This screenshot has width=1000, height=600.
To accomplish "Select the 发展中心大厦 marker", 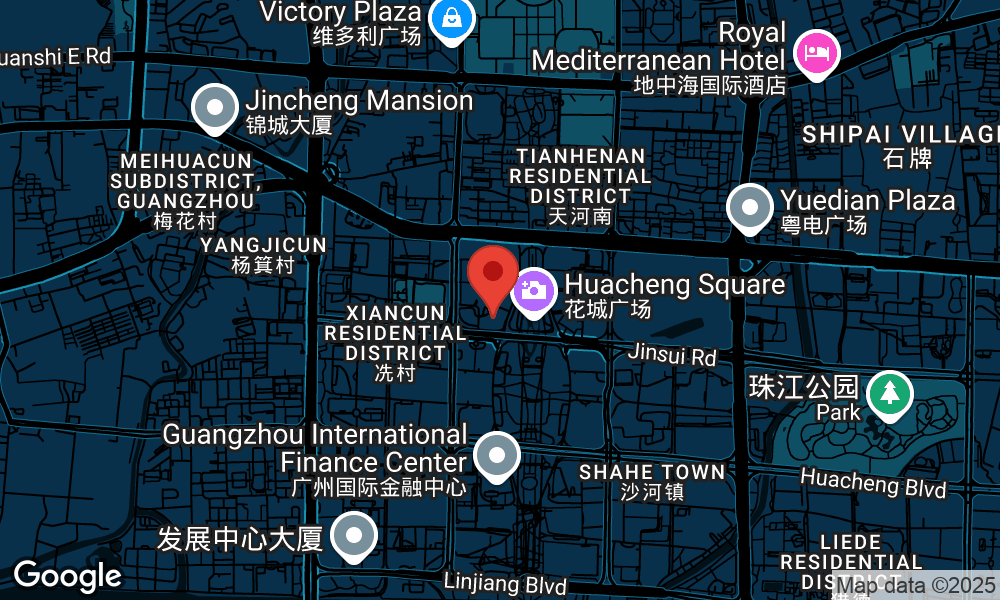I will (x=353, y=535).
